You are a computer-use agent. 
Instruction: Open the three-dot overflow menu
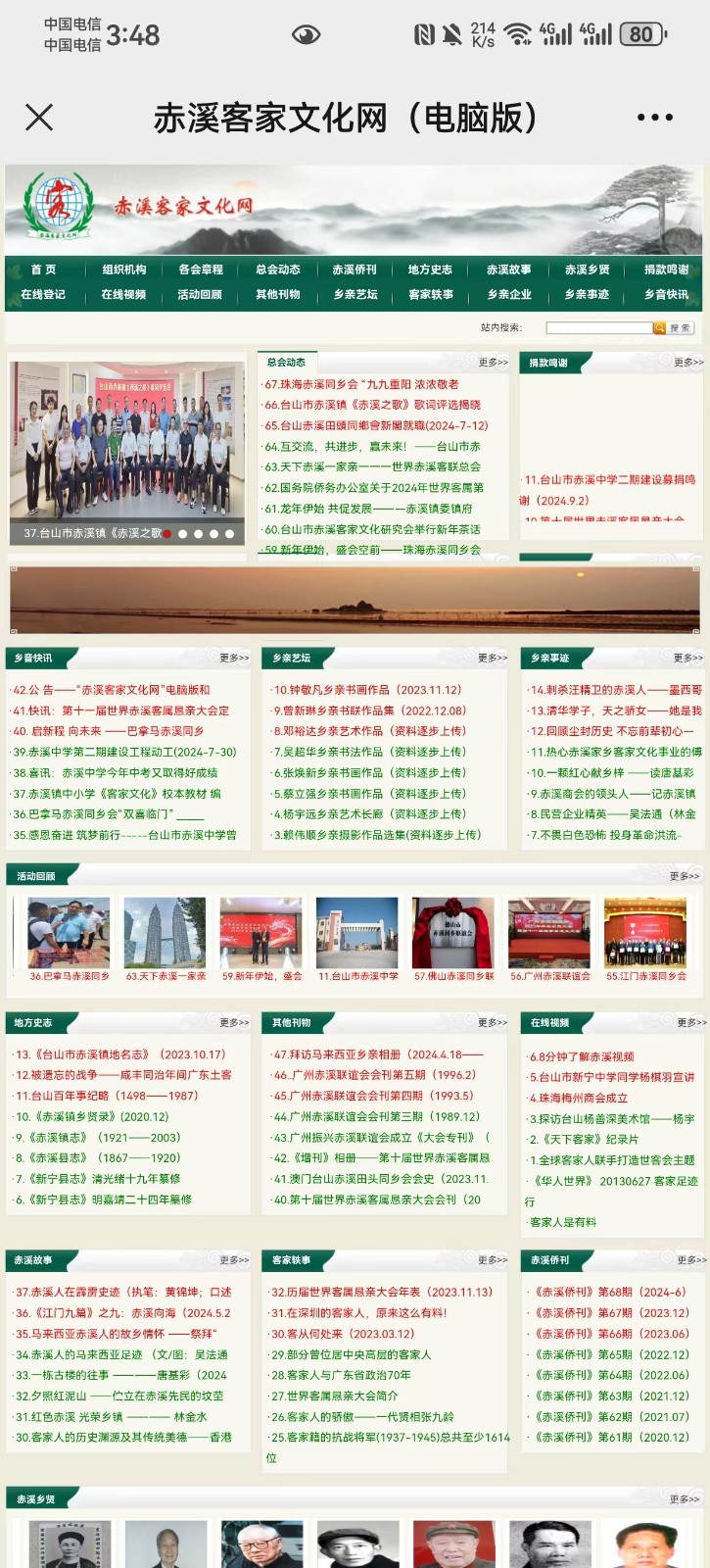(x=654, y=118)
